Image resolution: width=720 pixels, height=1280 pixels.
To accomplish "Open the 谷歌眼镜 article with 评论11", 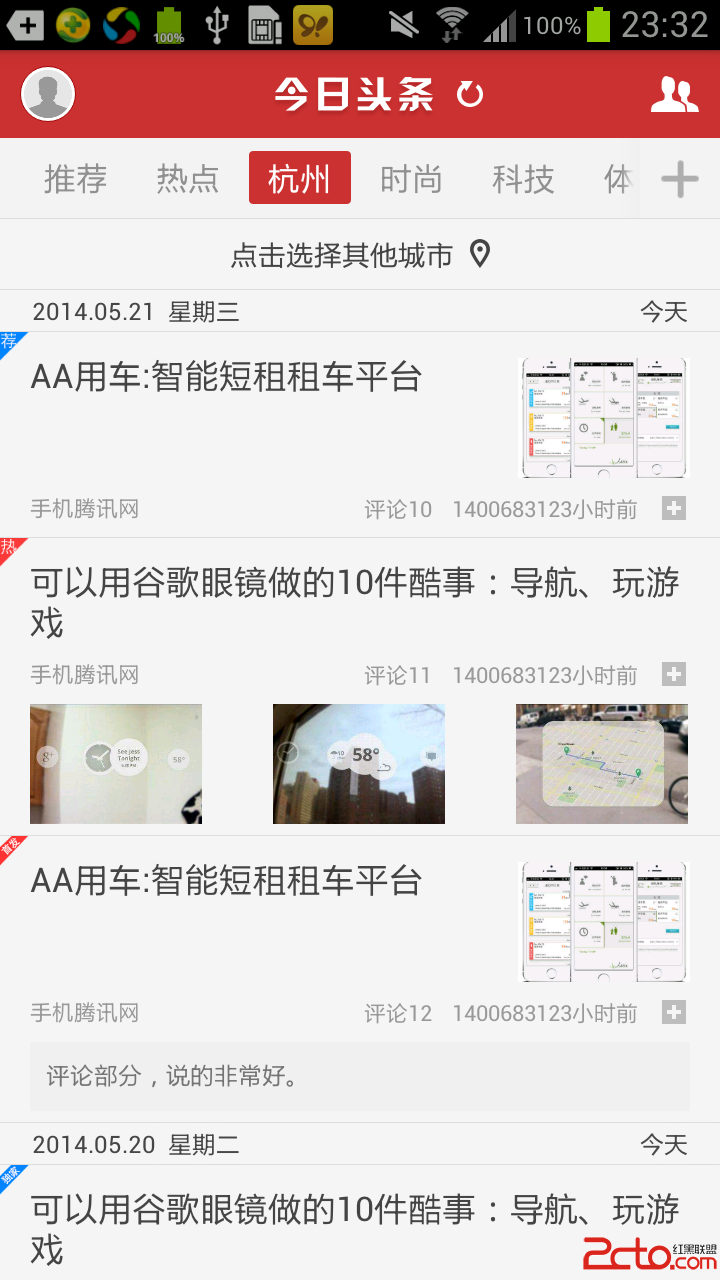I will point(355,602).
